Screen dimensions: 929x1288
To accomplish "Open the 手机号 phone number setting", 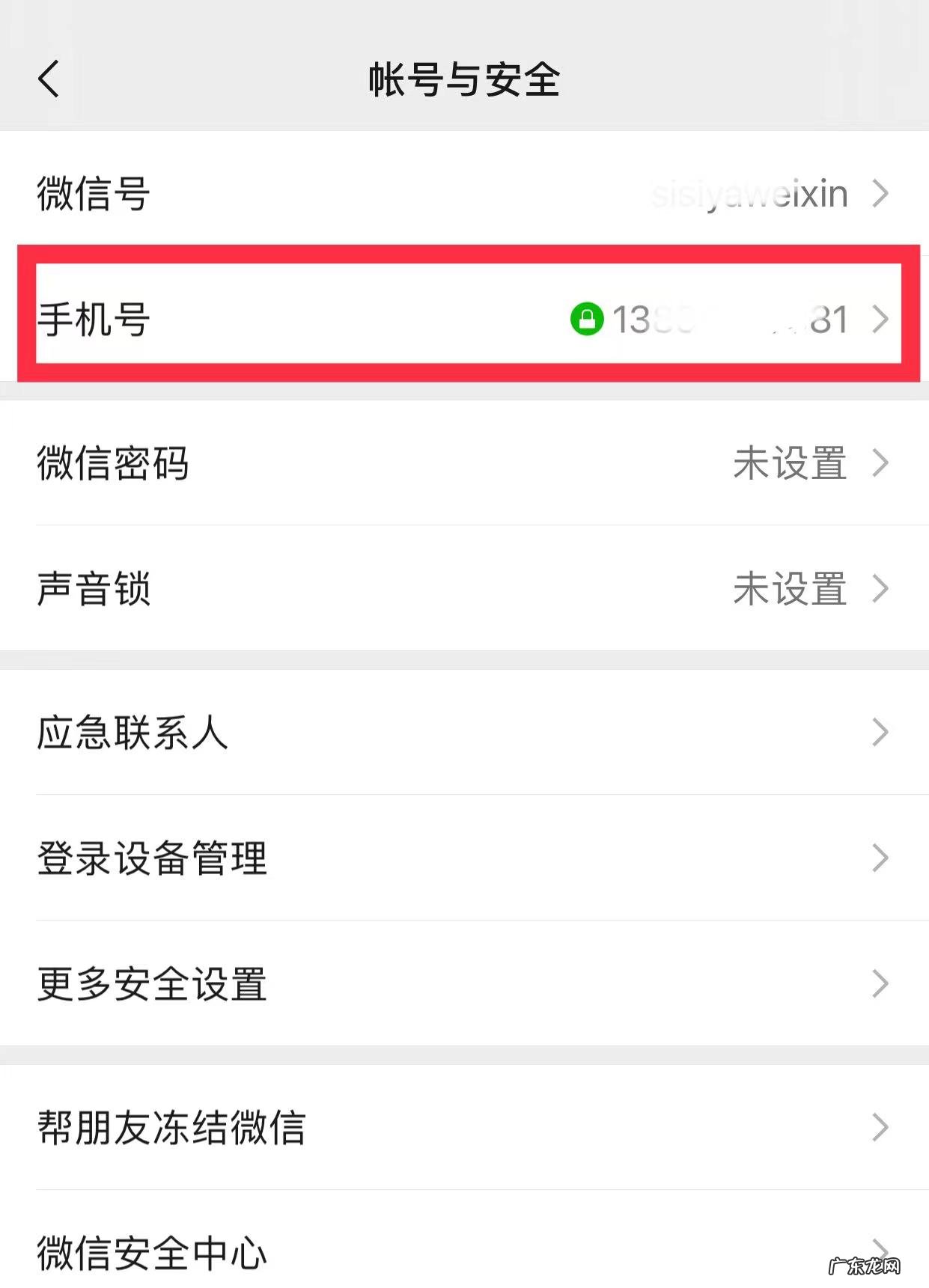I will [464, 320].
